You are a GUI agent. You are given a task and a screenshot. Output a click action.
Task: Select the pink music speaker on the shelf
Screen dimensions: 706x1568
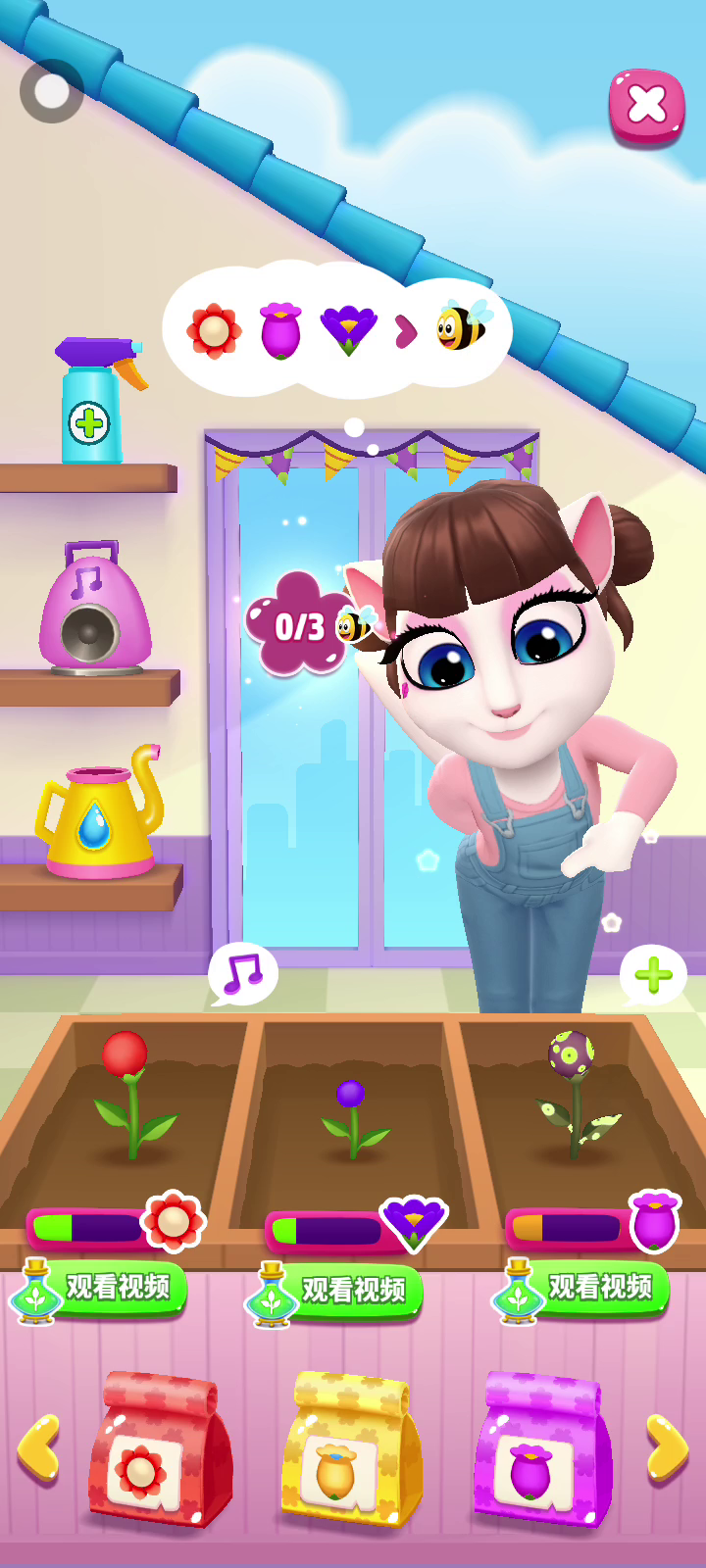coord(94,608)
